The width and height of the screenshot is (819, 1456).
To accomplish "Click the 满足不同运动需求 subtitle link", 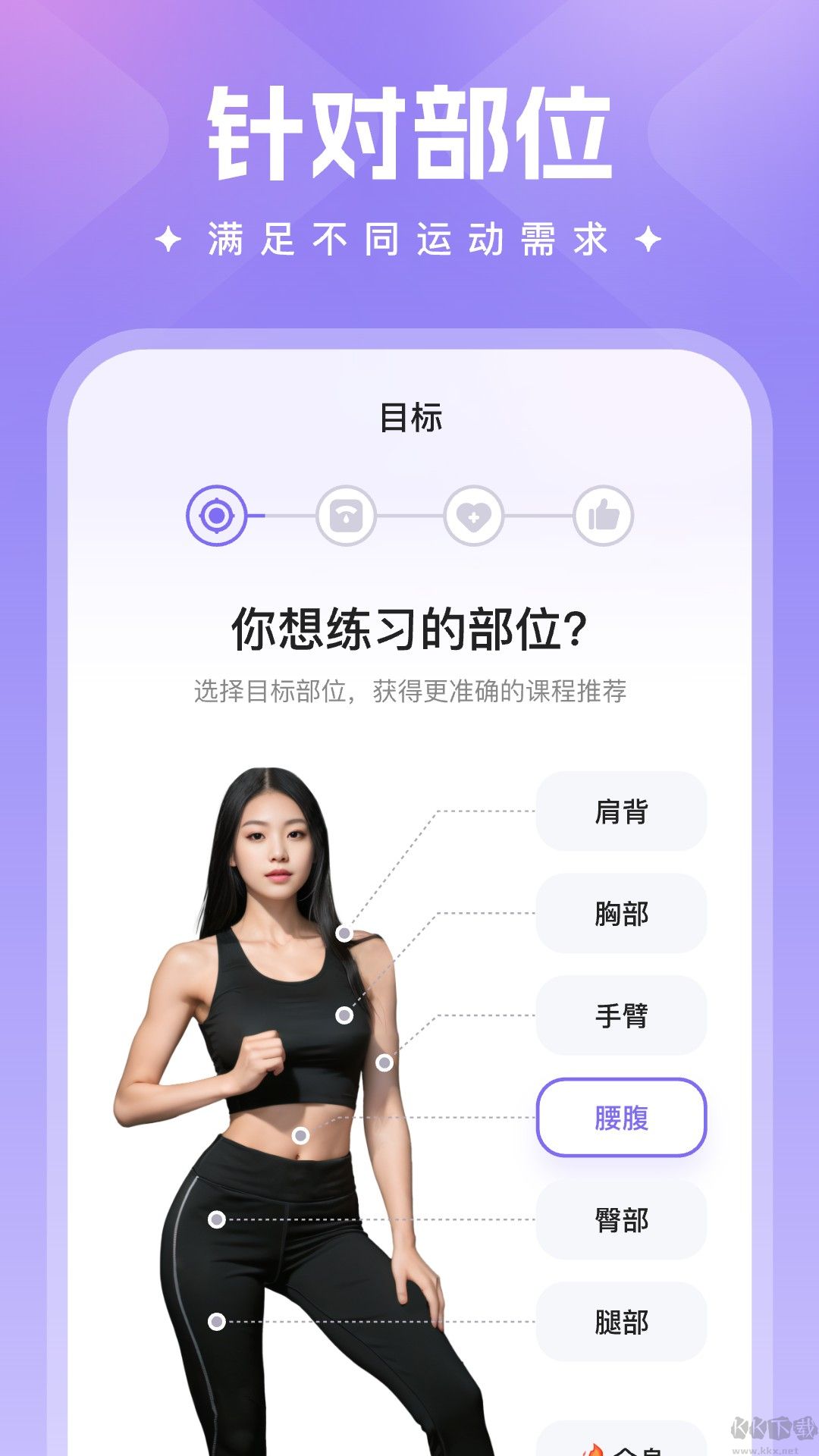I will click(409, 237).
